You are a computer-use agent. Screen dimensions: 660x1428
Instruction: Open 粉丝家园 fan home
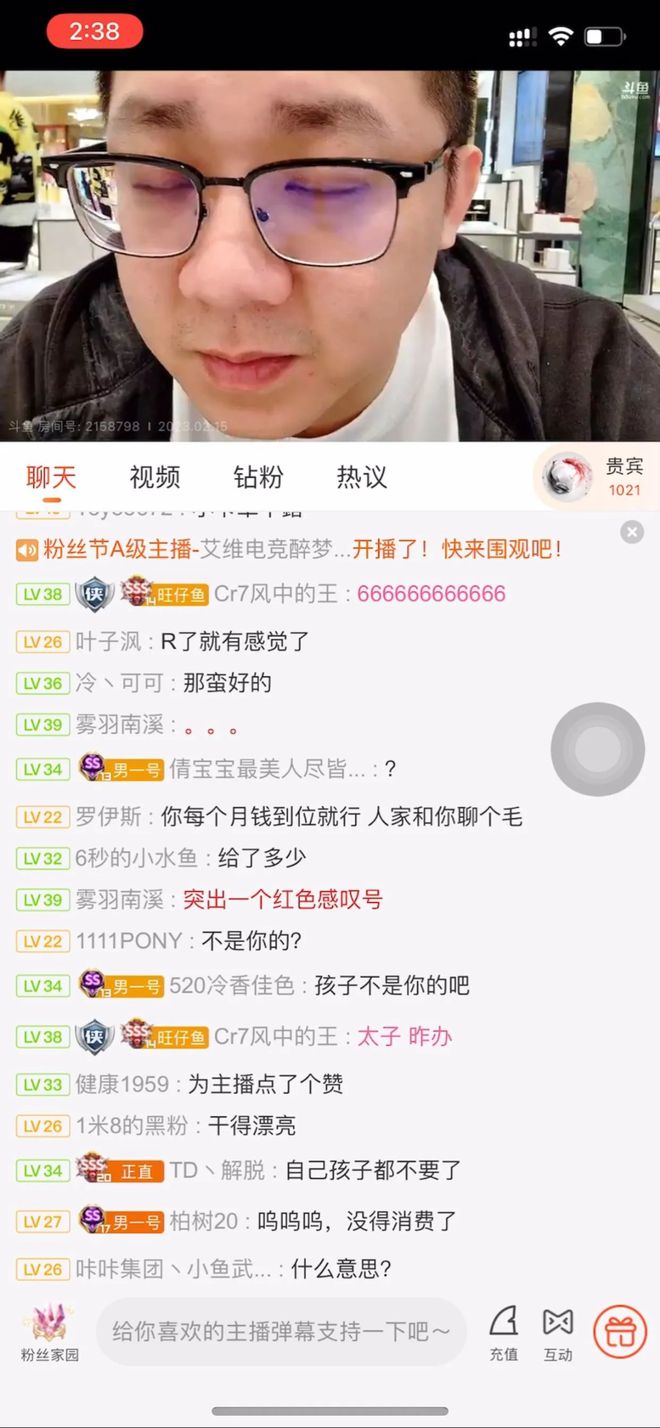coord(49,1332)
